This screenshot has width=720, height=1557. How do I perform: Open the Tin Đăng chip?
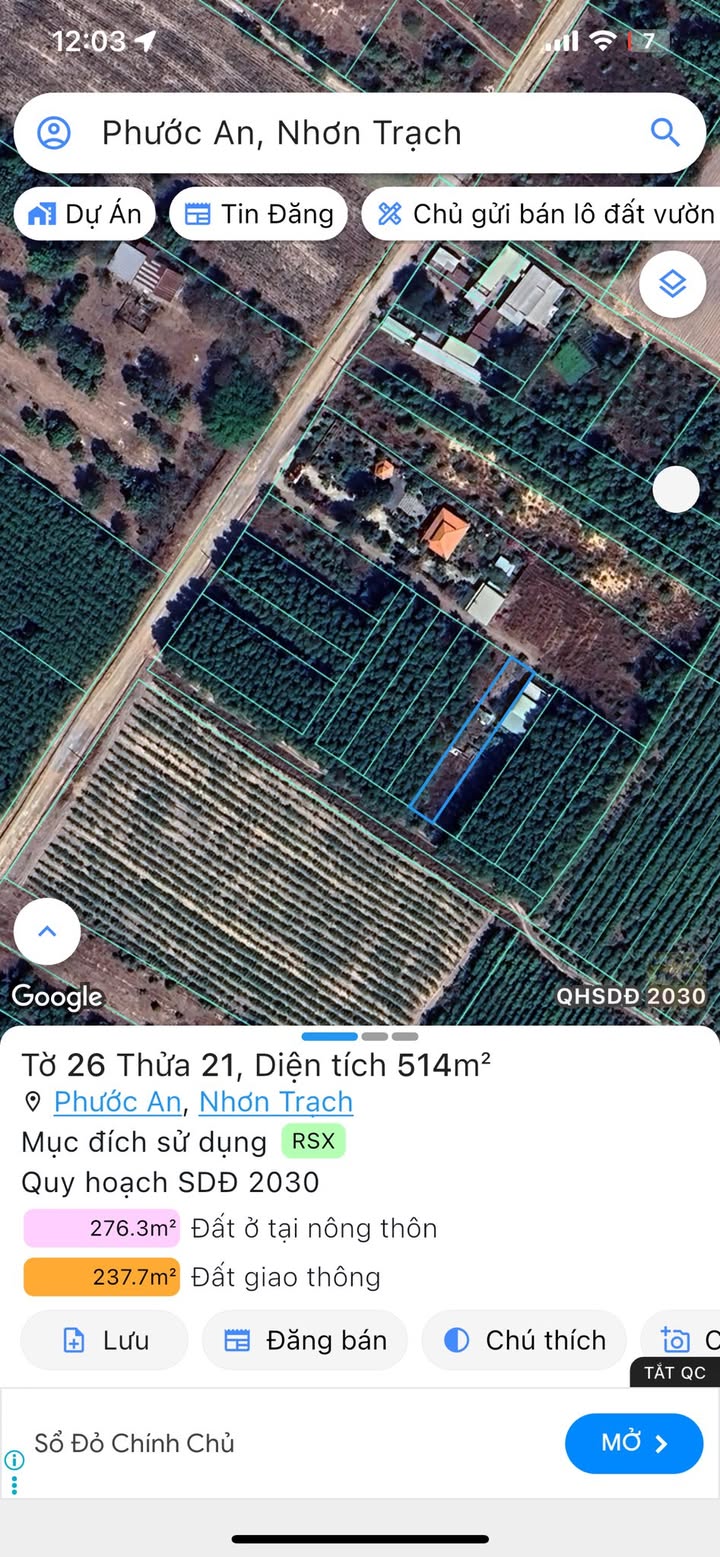point(259,214)
